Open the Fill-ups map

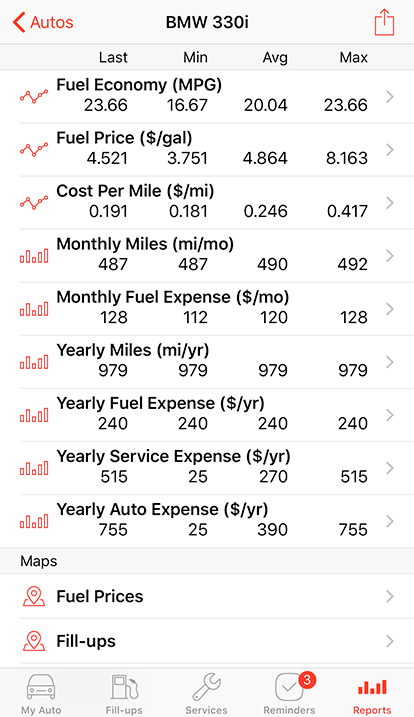point(207,641)
